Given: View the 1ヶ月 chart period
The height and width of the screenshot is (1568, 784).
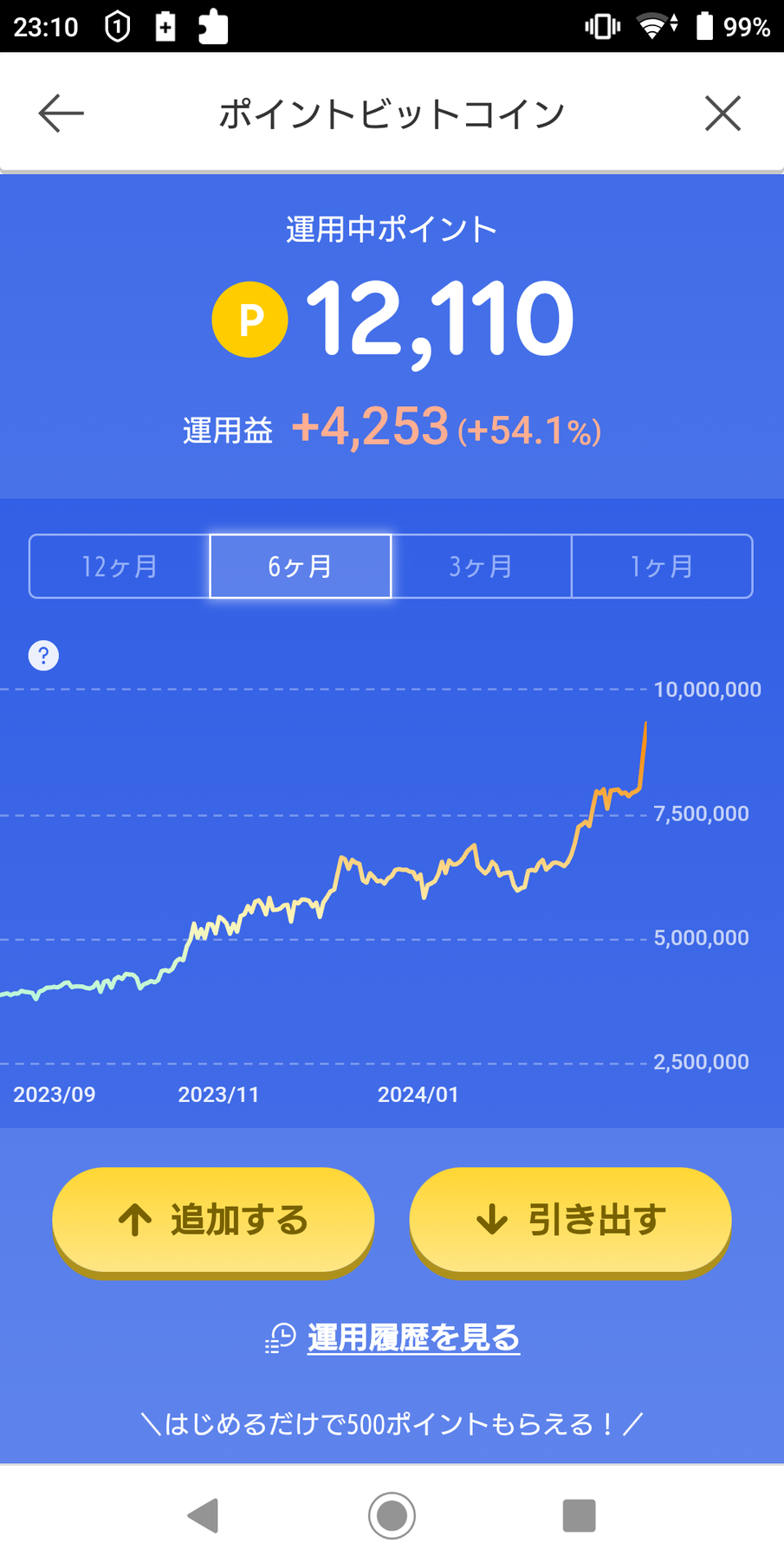Looking at the screenshot, I should click(662, 567).
